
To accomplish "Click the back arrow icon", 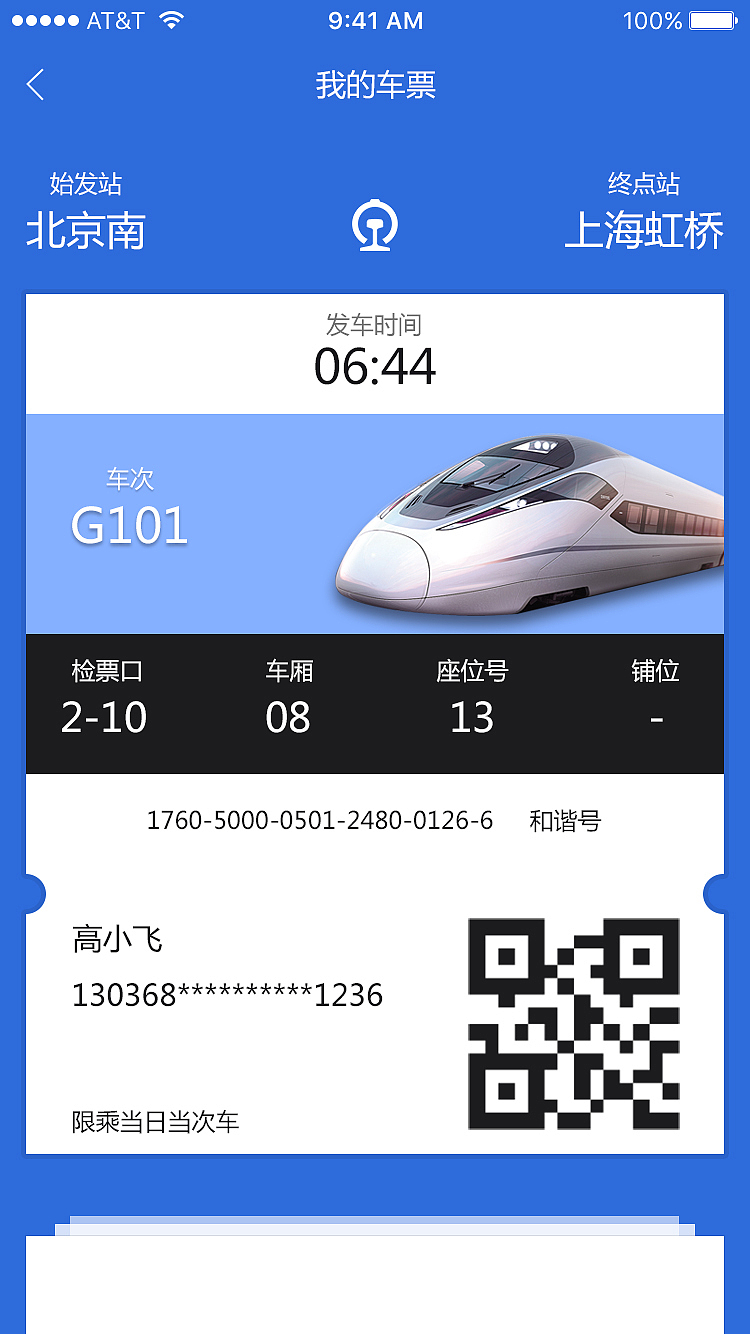I will (35, 85).
